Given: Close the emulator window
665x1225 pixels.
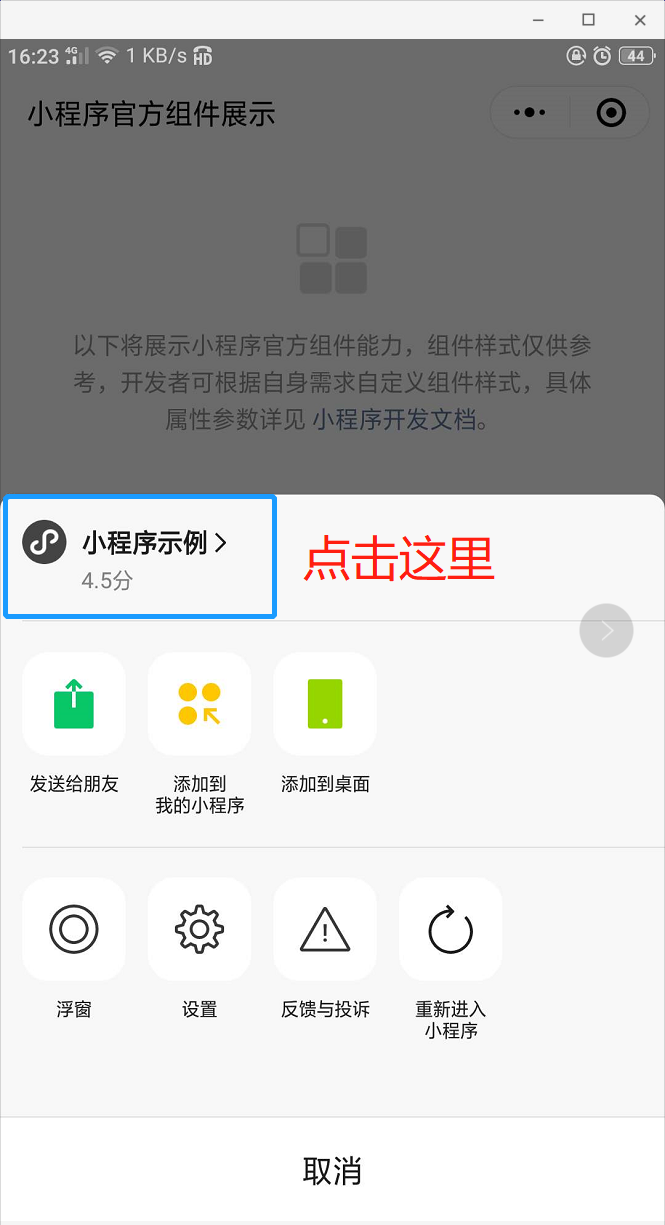Looking at the screenshot, I should pyautogui.click(x=640, y=19).
